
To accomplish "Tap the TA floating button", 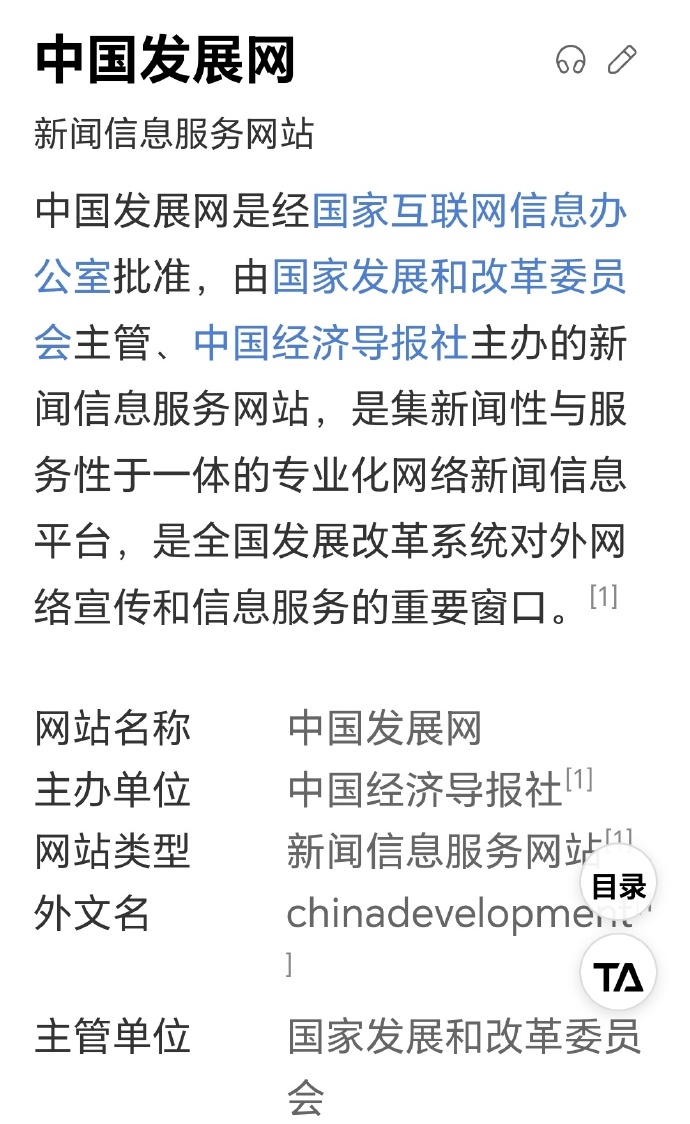I will click(618, 976).
